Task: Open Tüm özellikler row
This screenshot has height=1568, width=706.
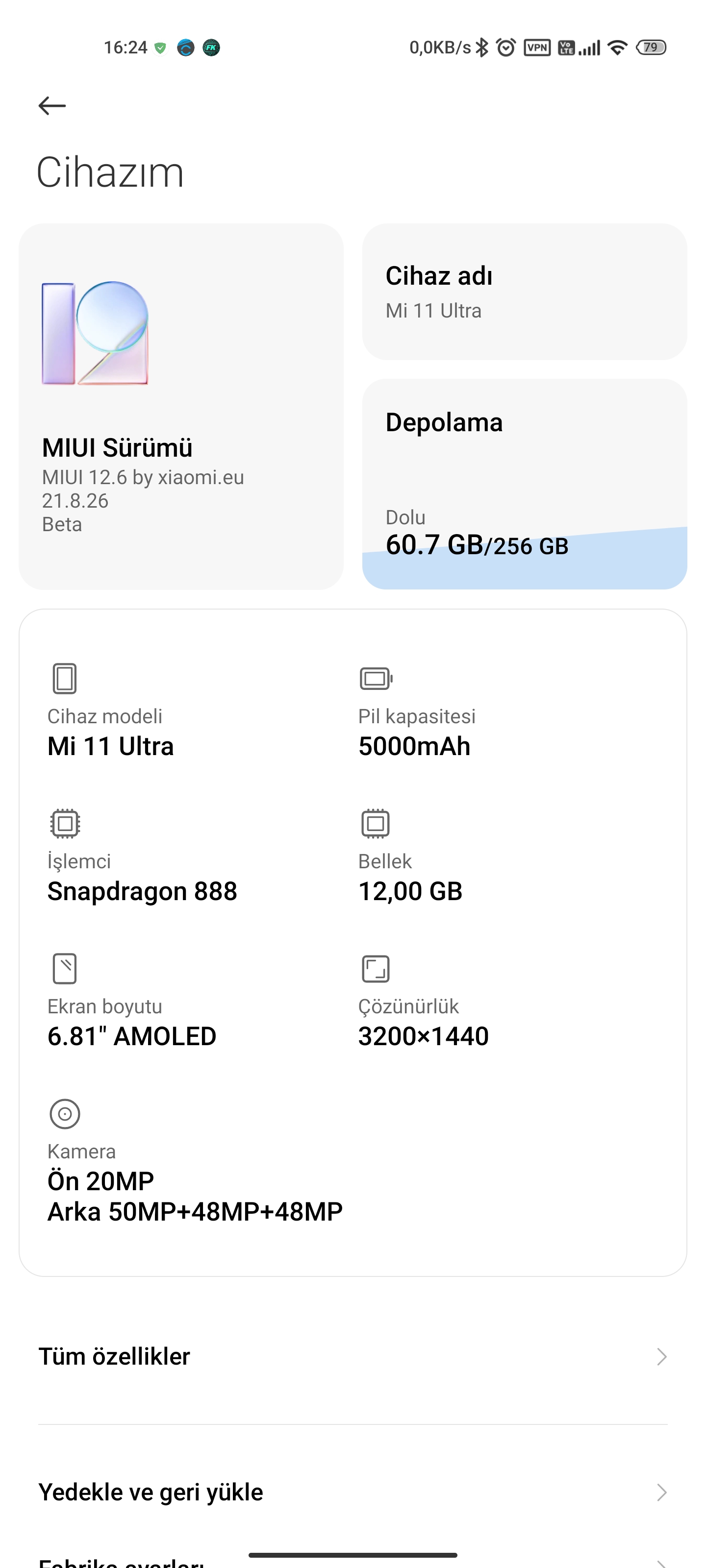Action: click(353, 1356)
